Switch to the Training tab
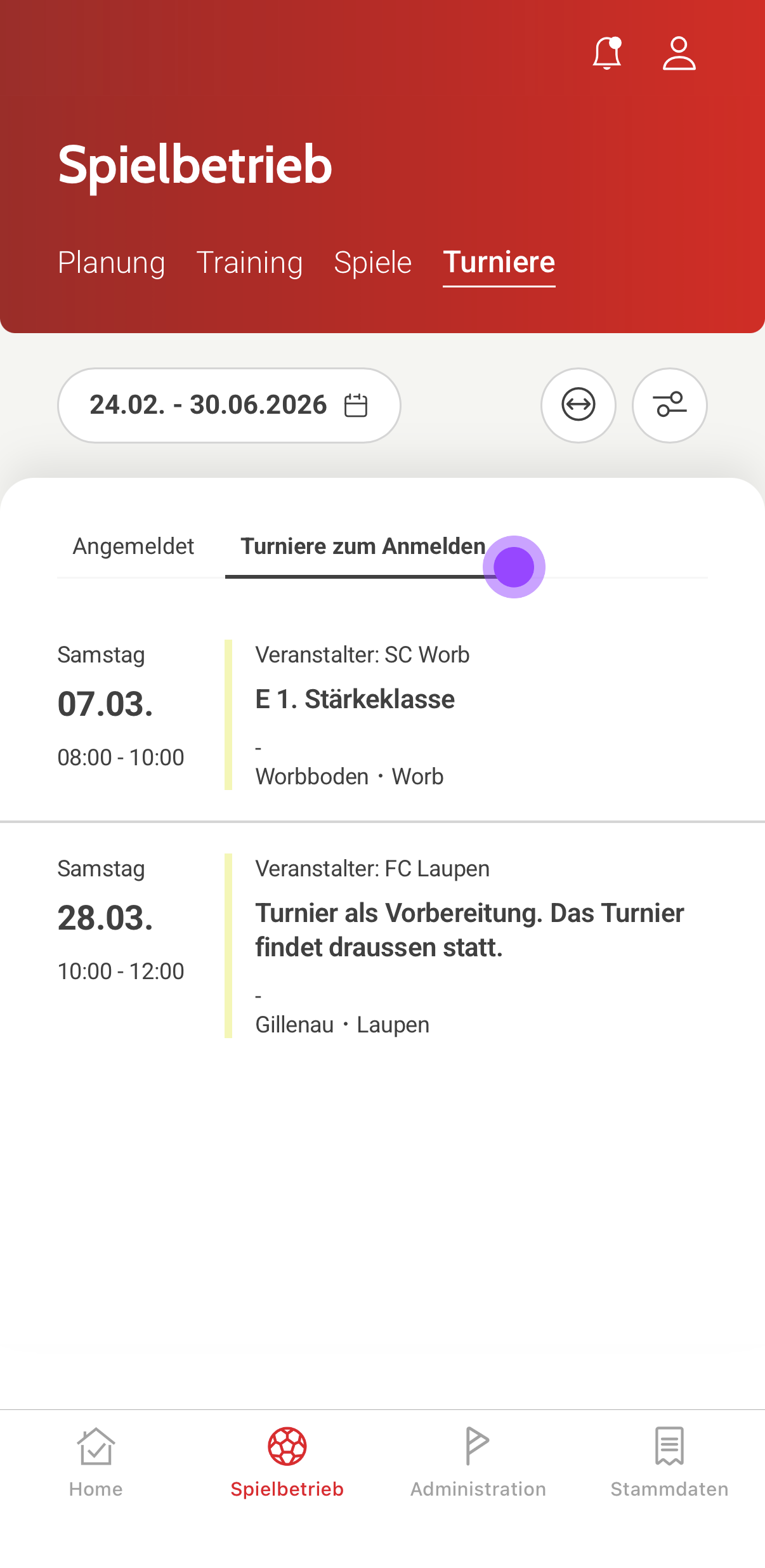The width and height of the screenshot is (765, 1568). pos(249,263)
